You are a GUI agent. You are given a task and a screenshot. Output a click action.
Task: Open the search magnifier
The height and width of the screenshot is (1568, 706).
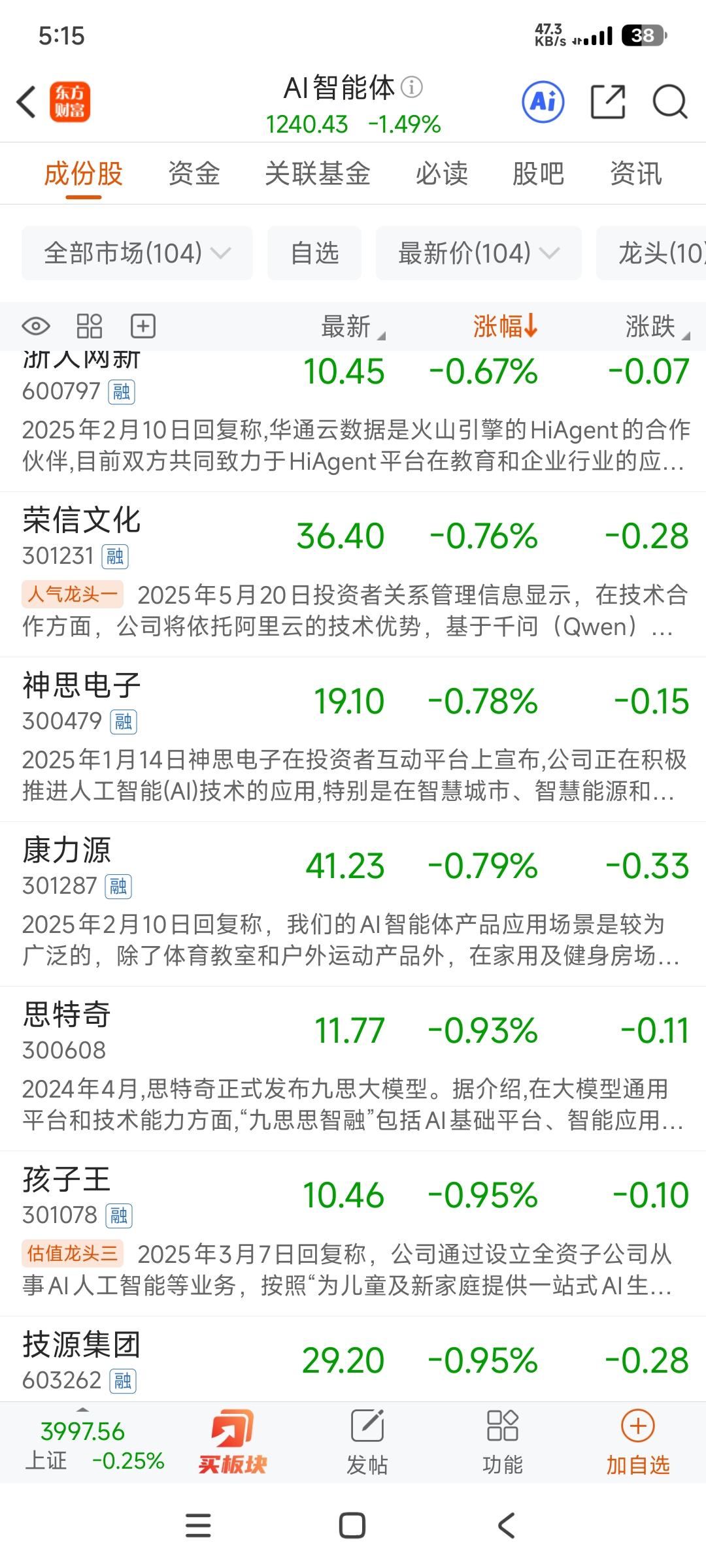tap(670, 102)
